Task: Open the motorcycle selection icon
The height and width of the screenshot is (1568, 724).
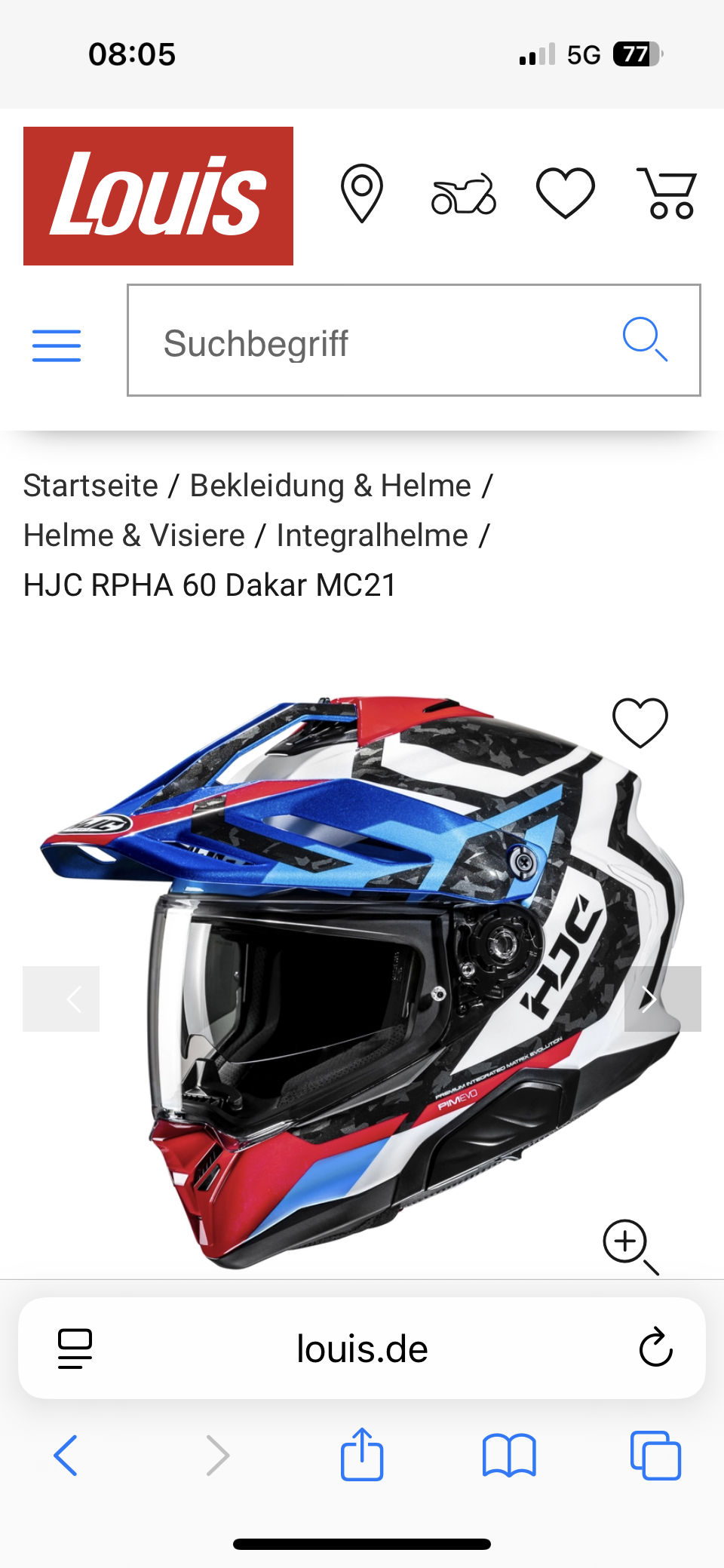Action: click(463, 195)
